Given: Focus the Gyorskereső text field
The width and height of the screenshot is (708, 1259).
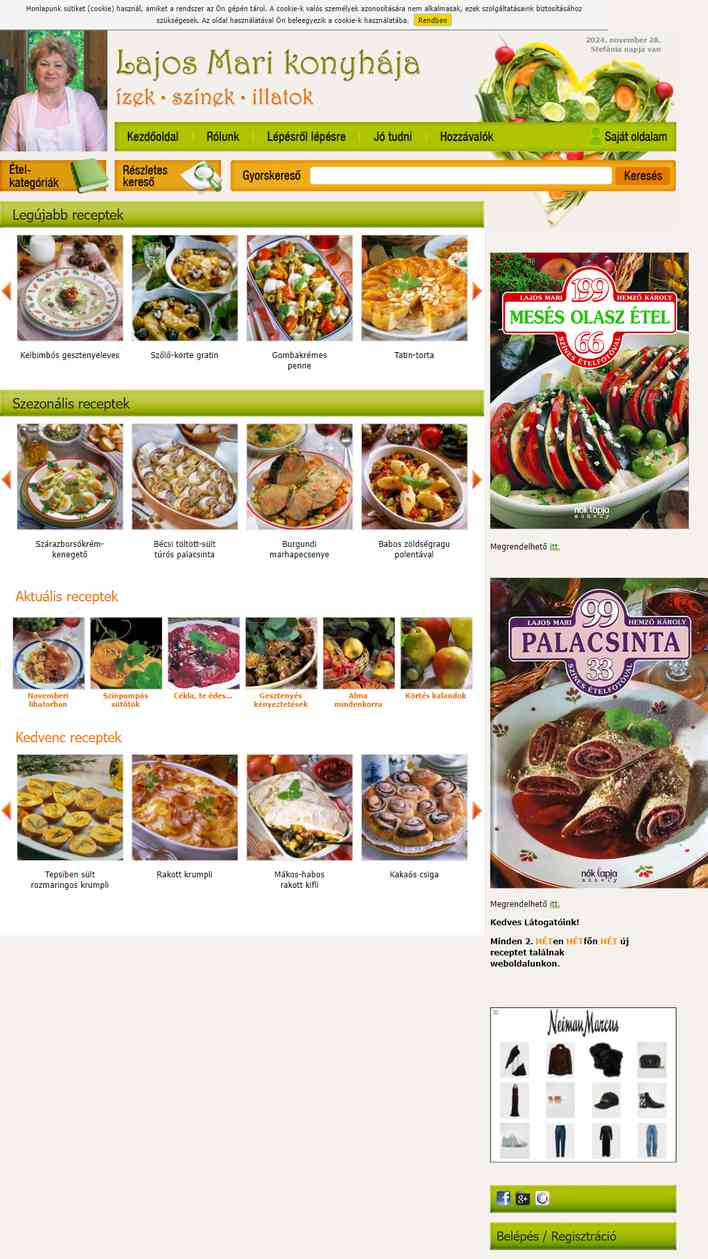Looking at the screenshot, I should click(x=460, y=176).
